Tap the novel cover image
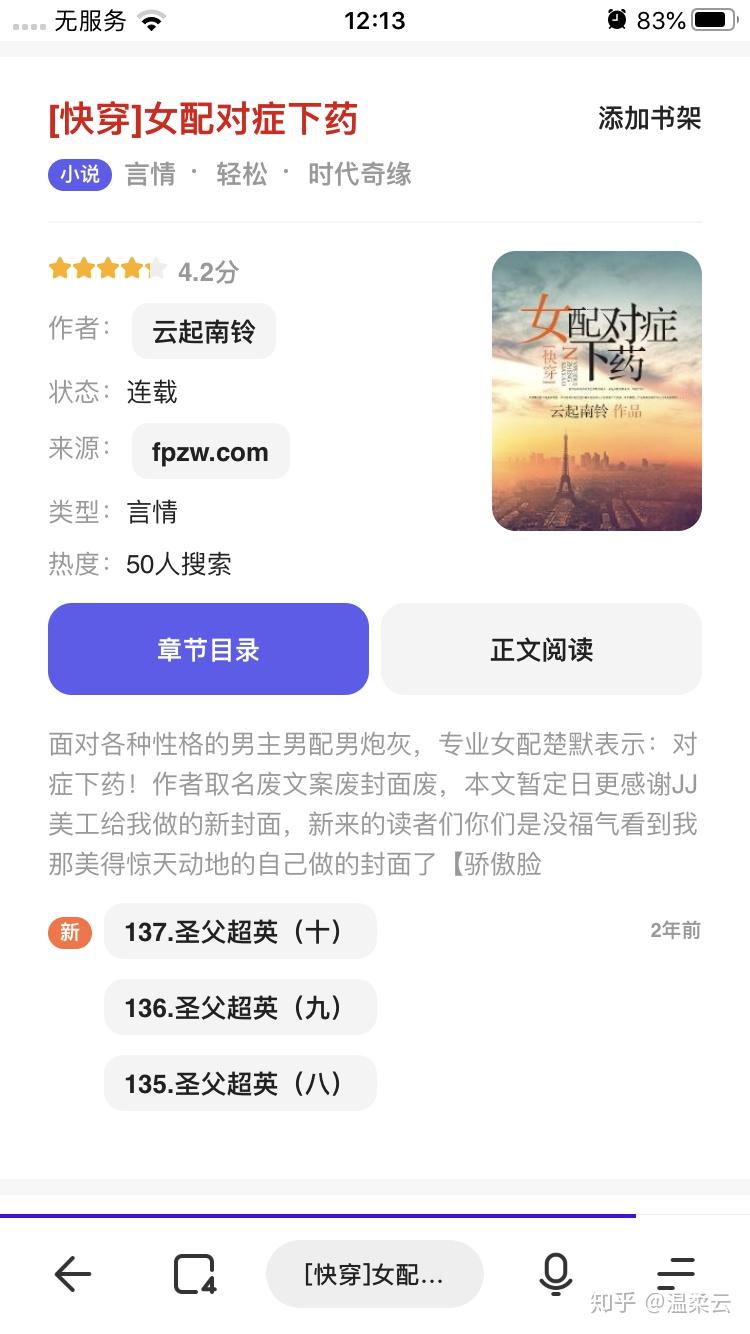The height and width of the screenshot is (1334, 750). pos(596,391)
